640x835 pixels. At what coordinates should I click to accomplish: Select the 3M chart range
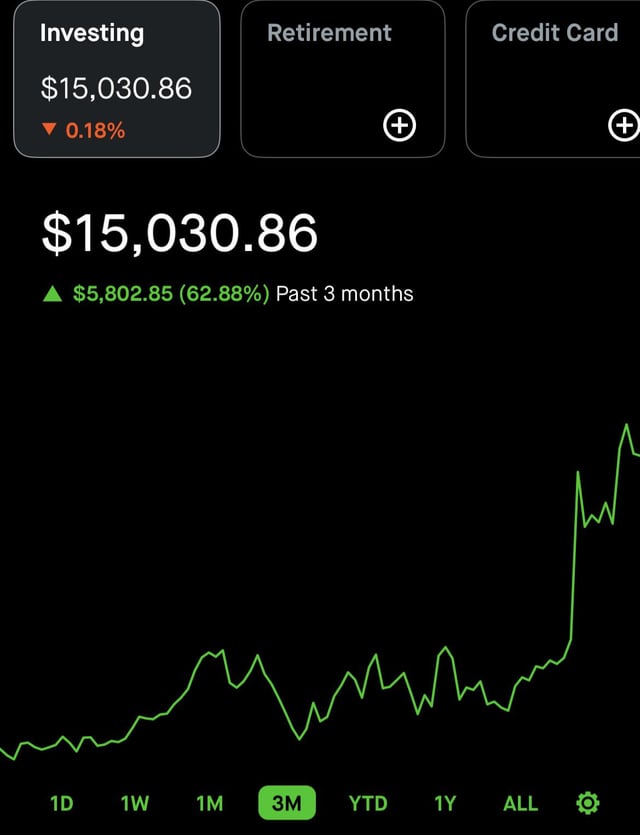click(287, 803)
